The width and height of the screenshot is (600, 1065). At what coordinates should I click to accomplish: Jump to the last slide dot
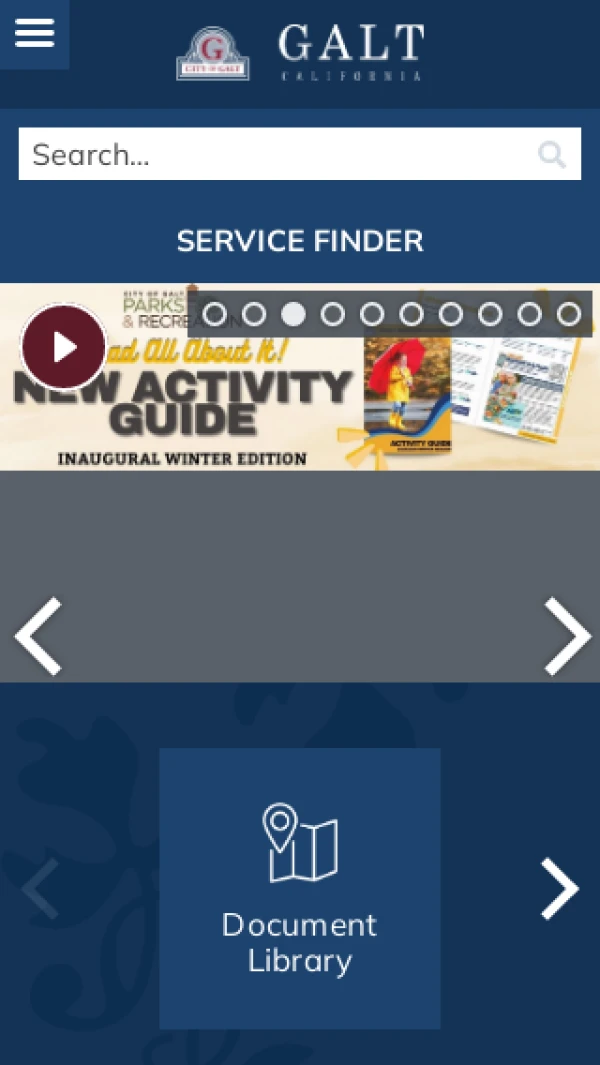(568, 315)
